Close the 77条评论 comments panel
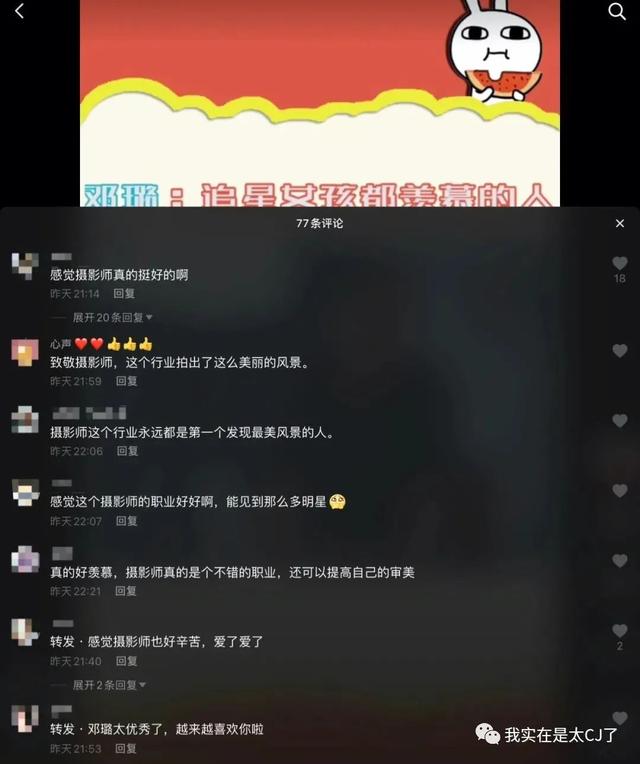Image resolution: width=640 pixels, height=764 pixels. coord(619,223)
